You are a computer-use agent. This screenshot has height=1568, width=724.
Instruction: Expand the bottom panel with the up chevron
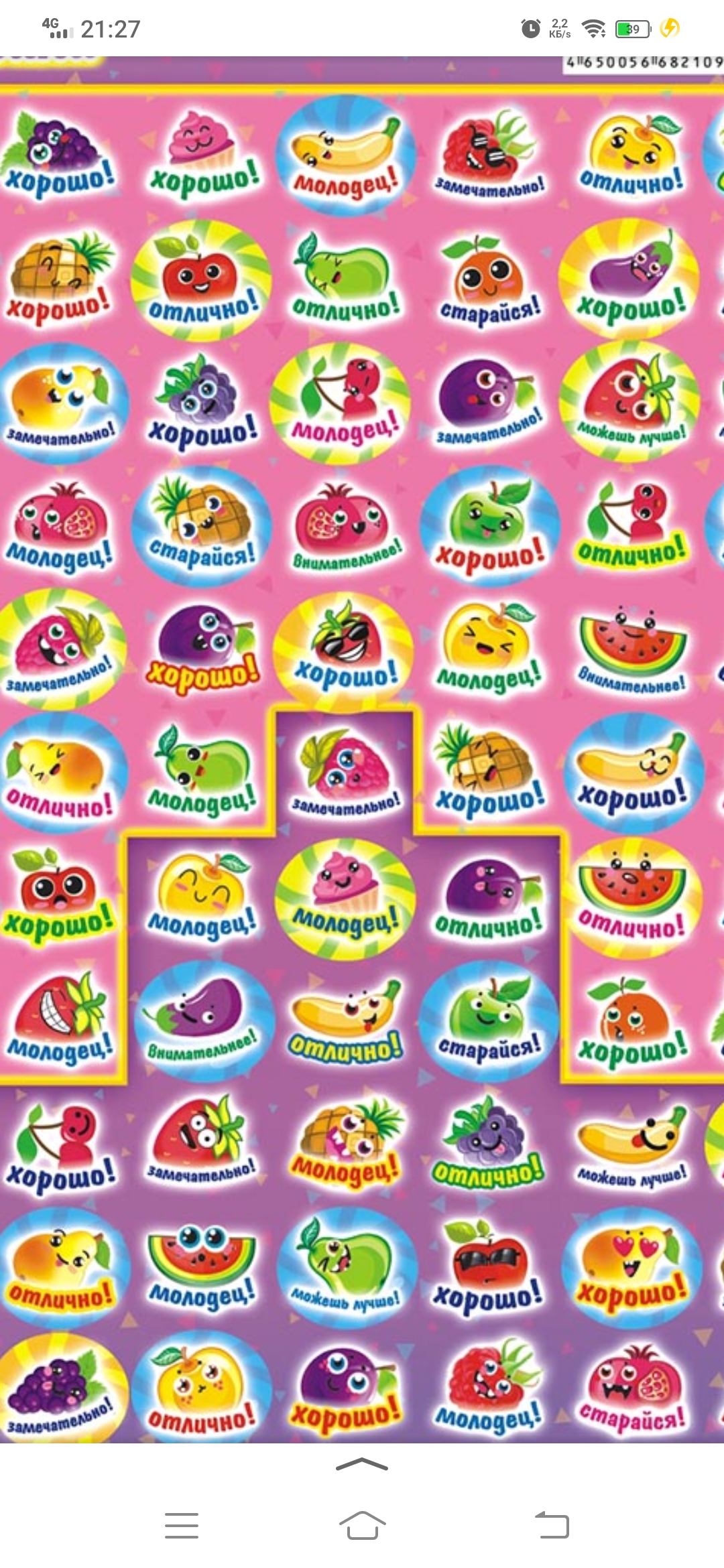tap(362, 1465)
